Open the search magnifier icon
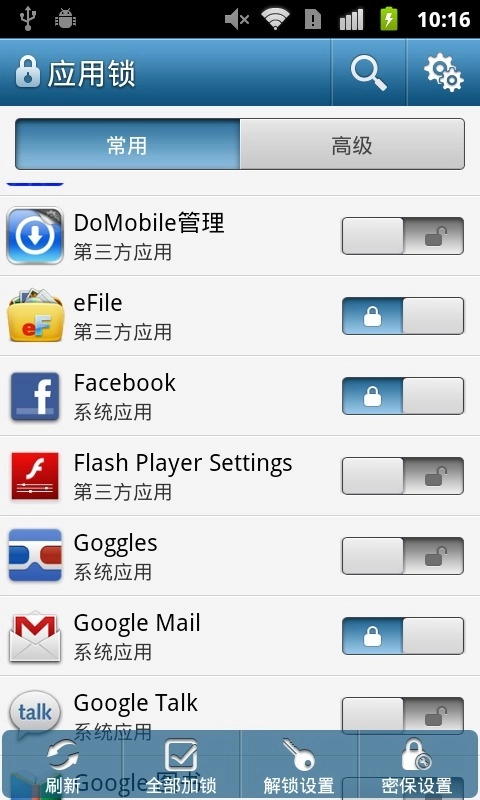Image resolution: width=480 pixels, height=800 pixels. pos(368,72)
